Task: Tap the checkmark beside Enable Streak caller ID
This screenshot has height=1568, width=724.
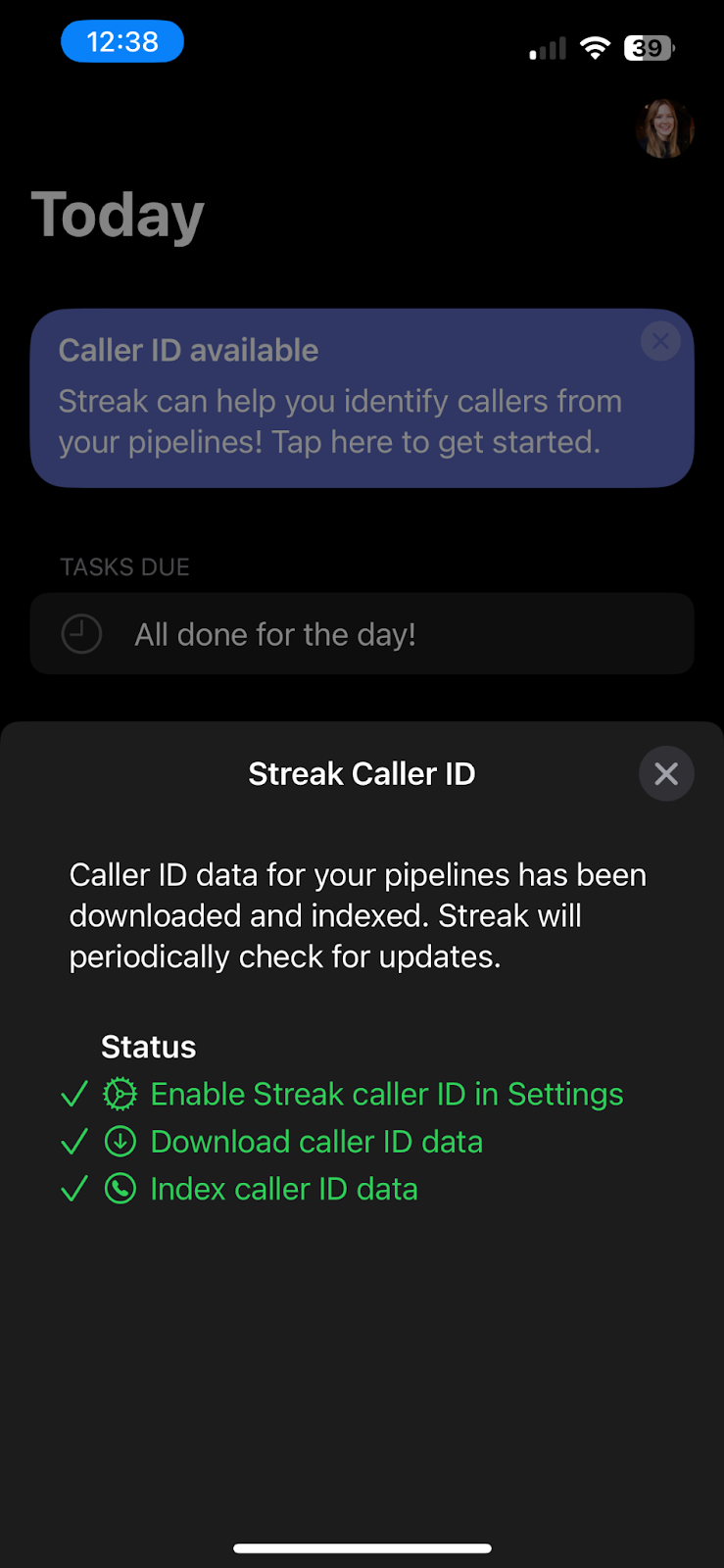Action: [x=74, y=1093]
